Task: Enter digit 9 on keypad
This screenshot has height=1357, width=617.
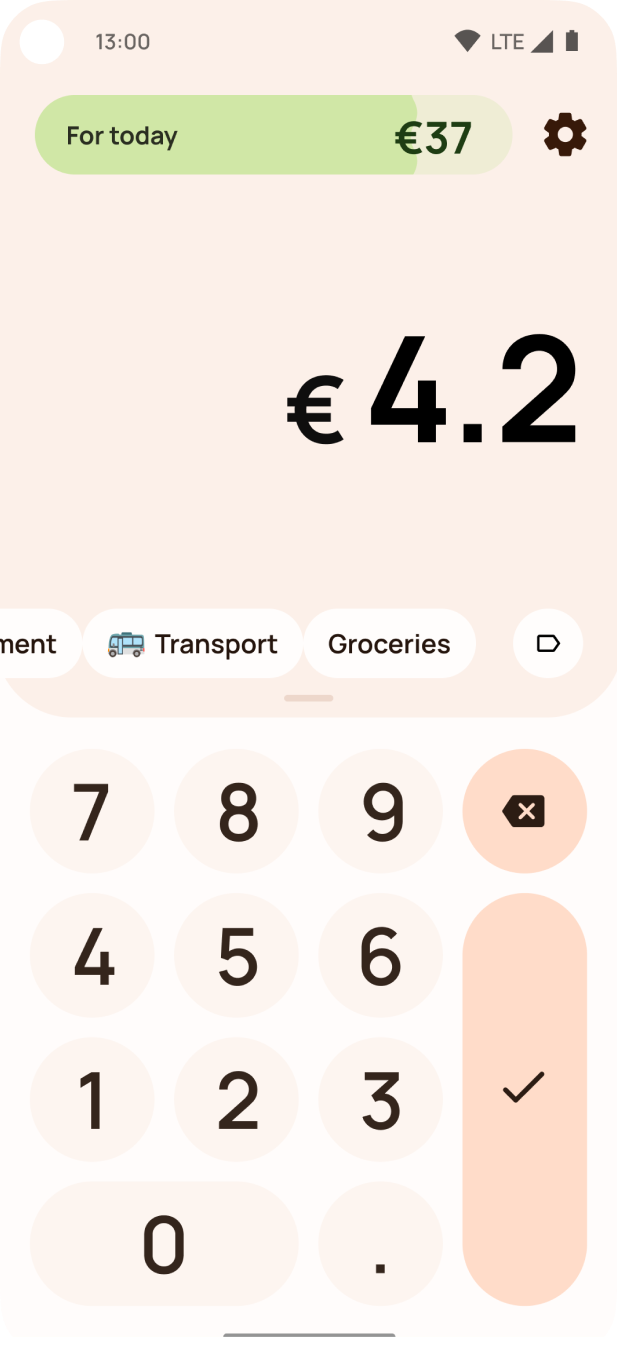Action: click(381, 811)
